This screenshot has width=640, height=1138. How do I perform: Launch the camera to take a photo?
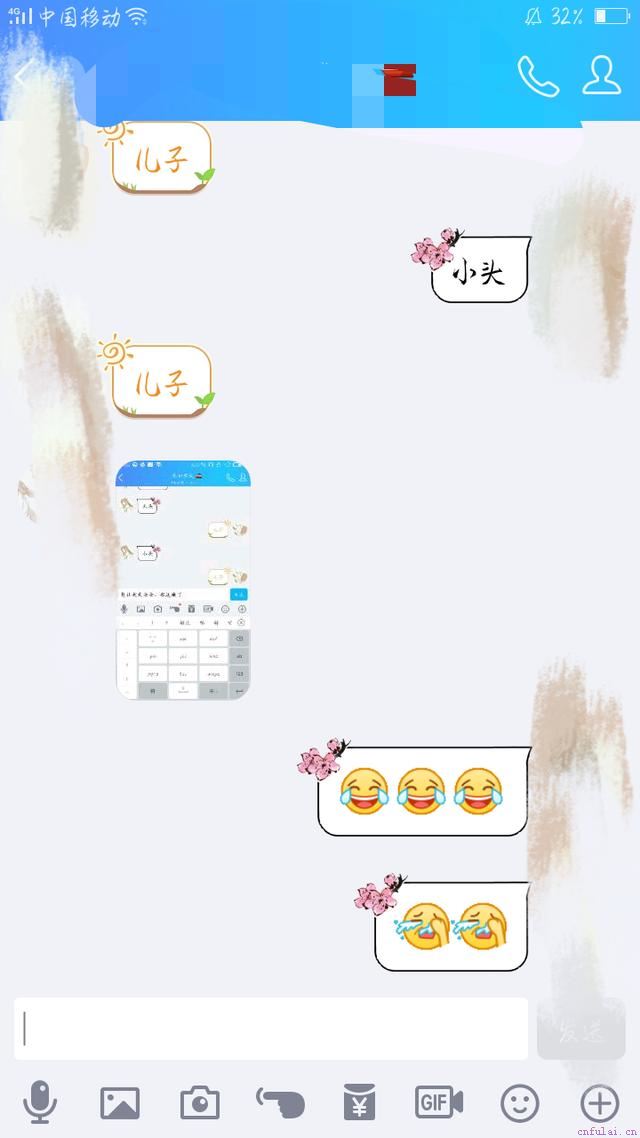click(x=200, y=1103)
